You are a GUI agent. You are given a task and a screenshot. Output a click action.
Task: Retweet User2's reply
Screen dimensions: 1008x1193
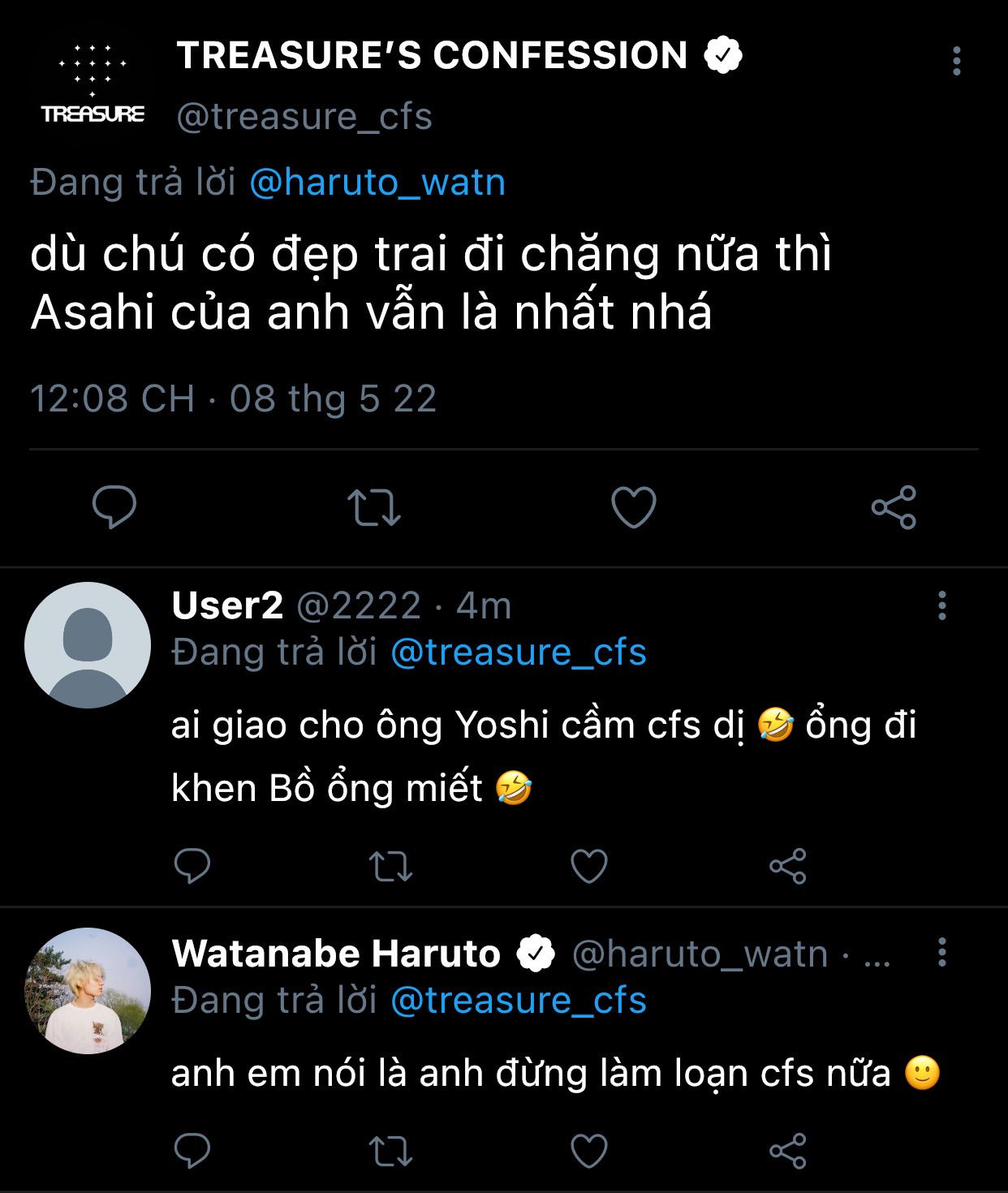tap(390, 866)
